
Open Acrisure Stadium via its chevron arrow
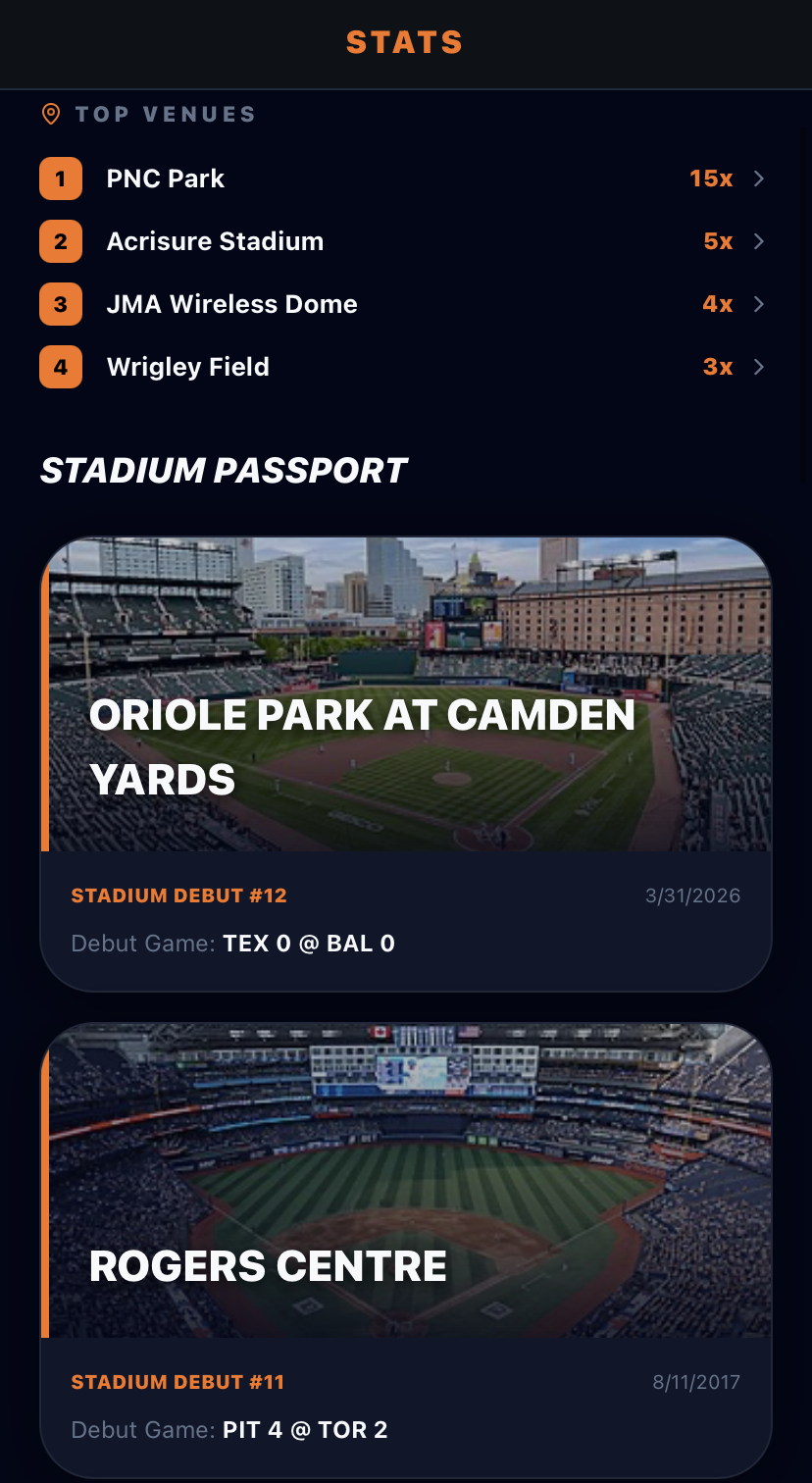[x=758, y=241]
